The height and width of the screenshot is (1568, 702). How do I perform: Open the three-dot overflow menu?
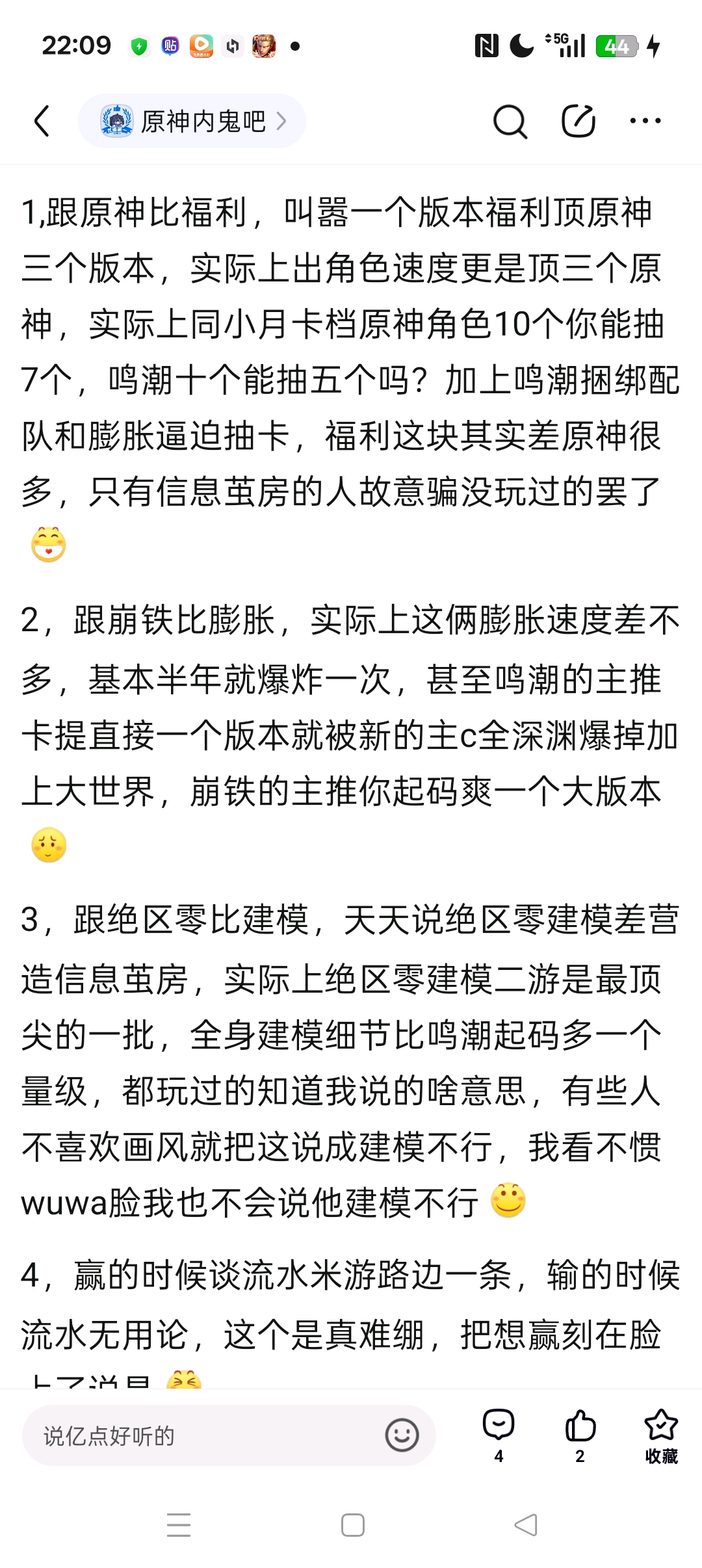645,121
